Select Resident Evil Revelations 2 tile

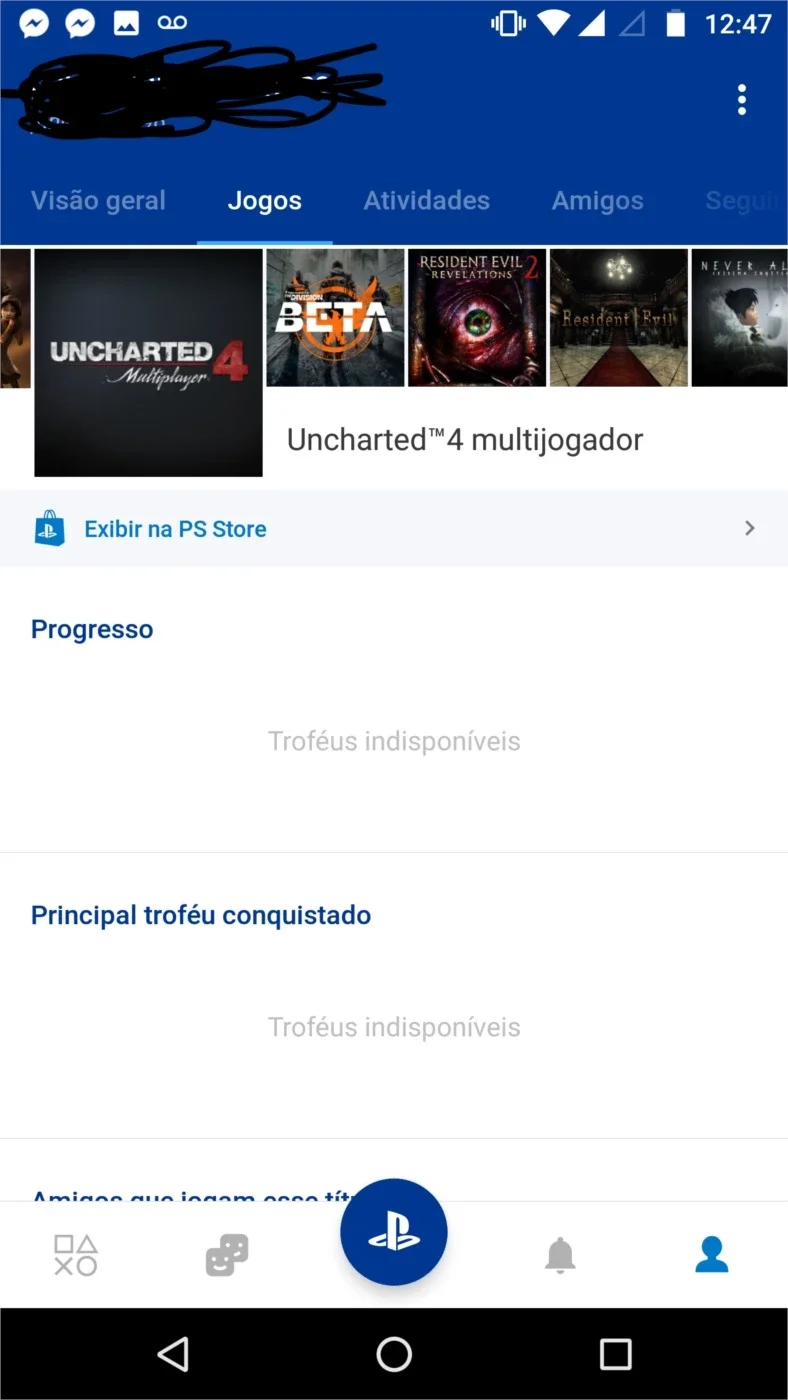(478, 318)
